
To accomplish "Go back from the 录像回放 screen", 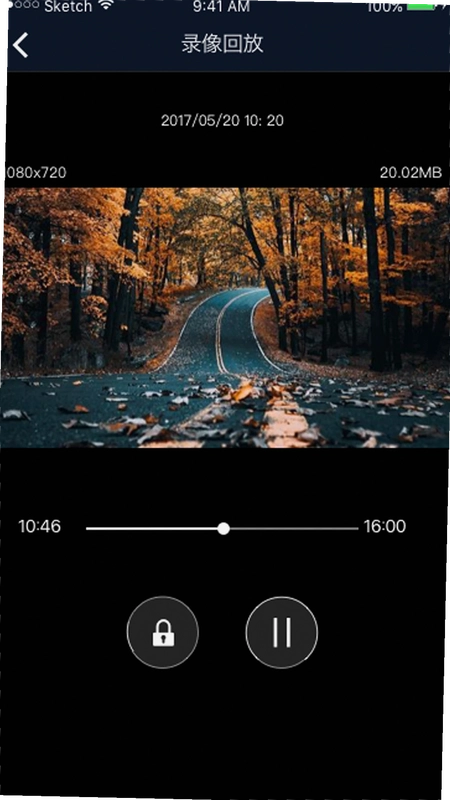I will click(20, 45).
